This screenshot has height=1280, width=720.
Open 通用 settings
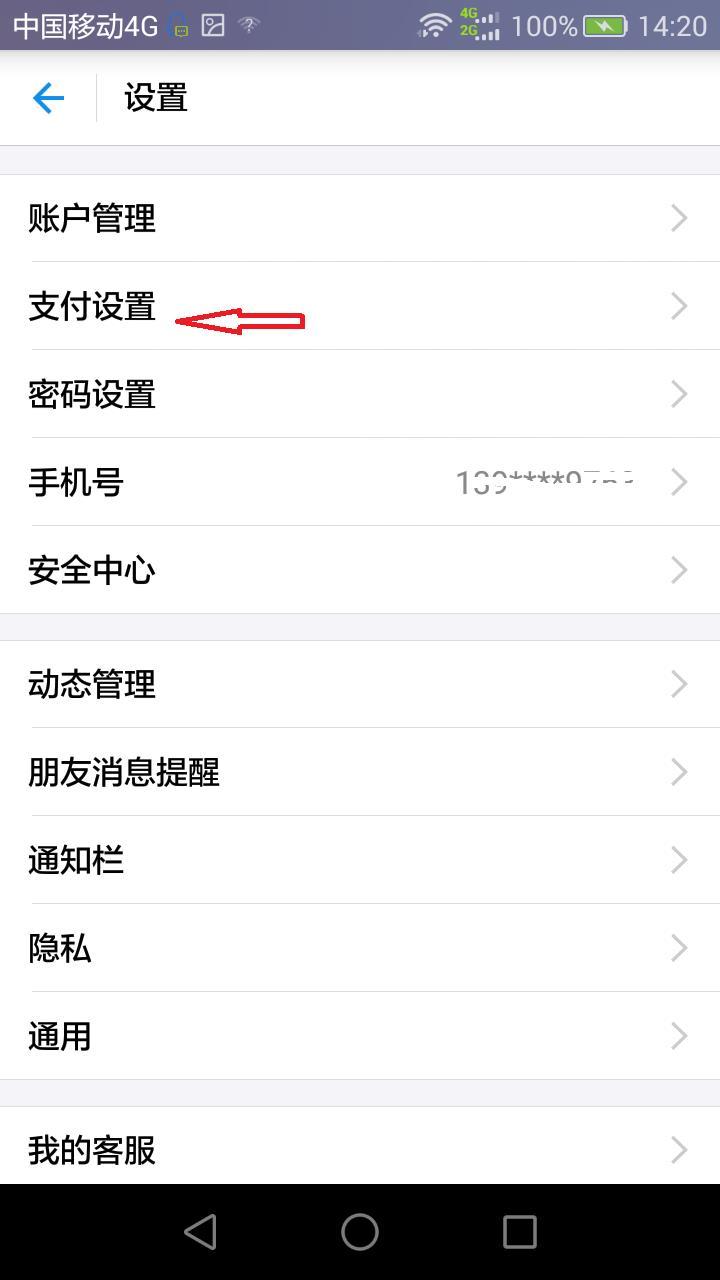click(360, 1036)
